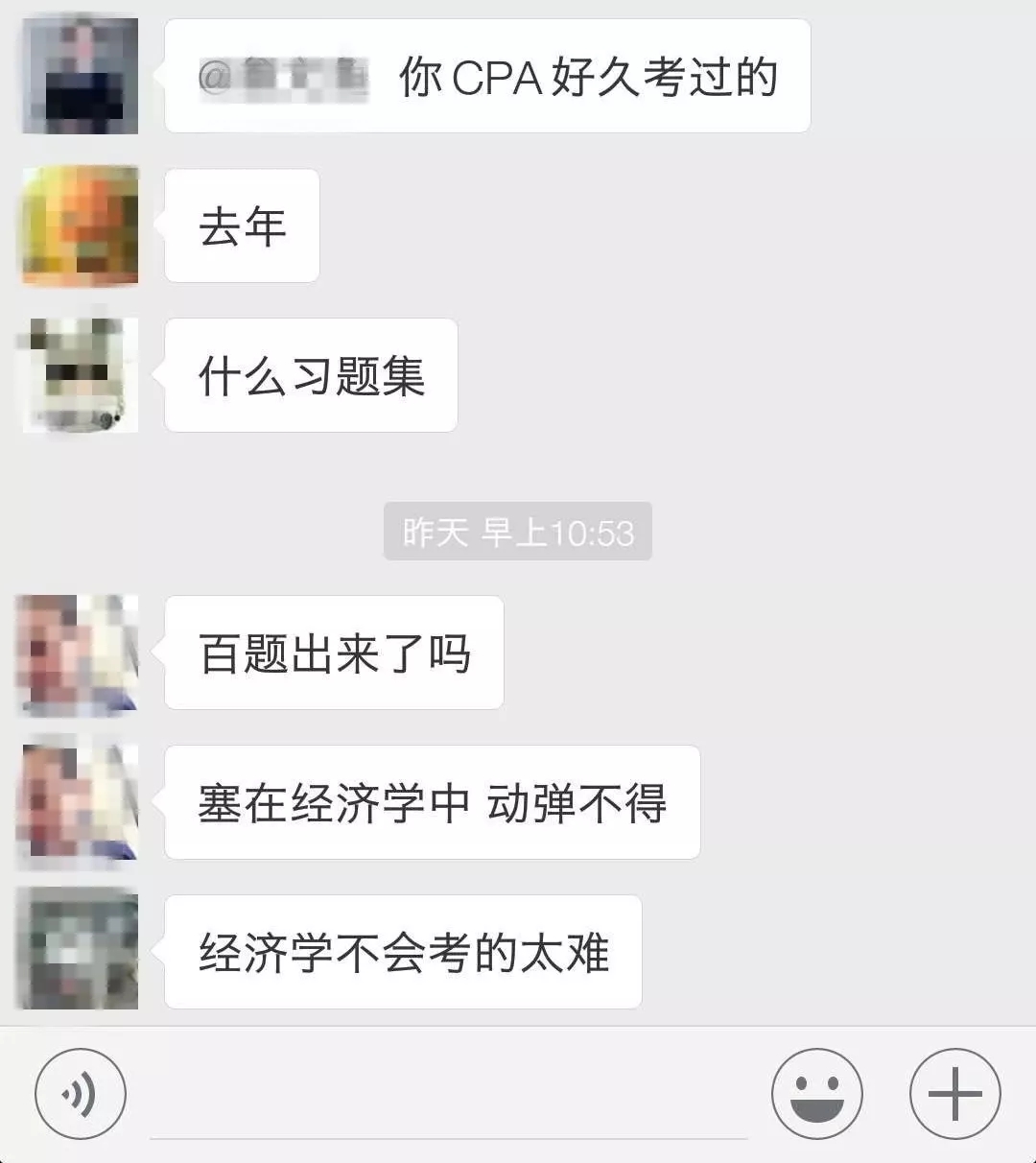1036x1163 pixels.
Task: Open the emoji picker
Action: [x=816, y=1094]
